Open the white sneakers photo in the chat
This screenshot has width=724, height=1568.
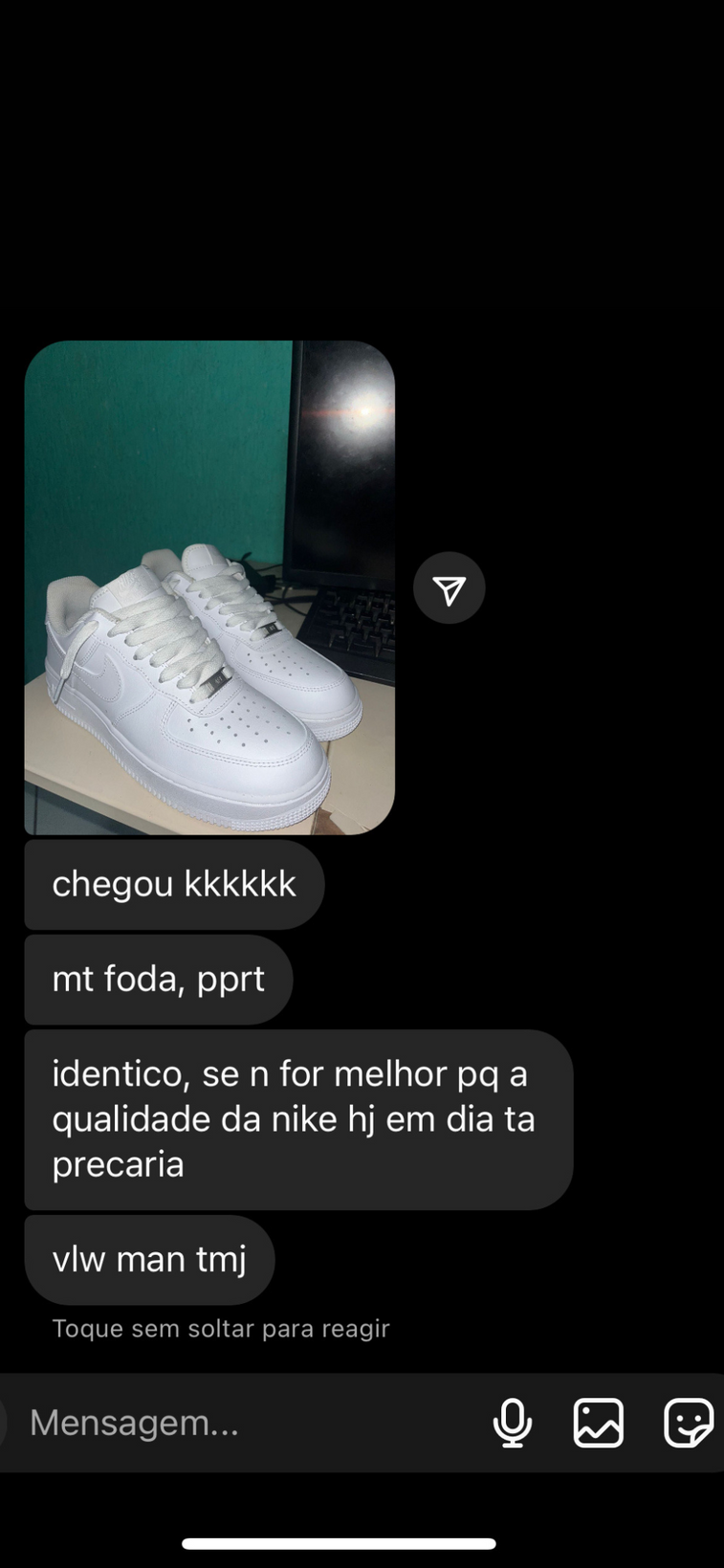click(209, 587)
